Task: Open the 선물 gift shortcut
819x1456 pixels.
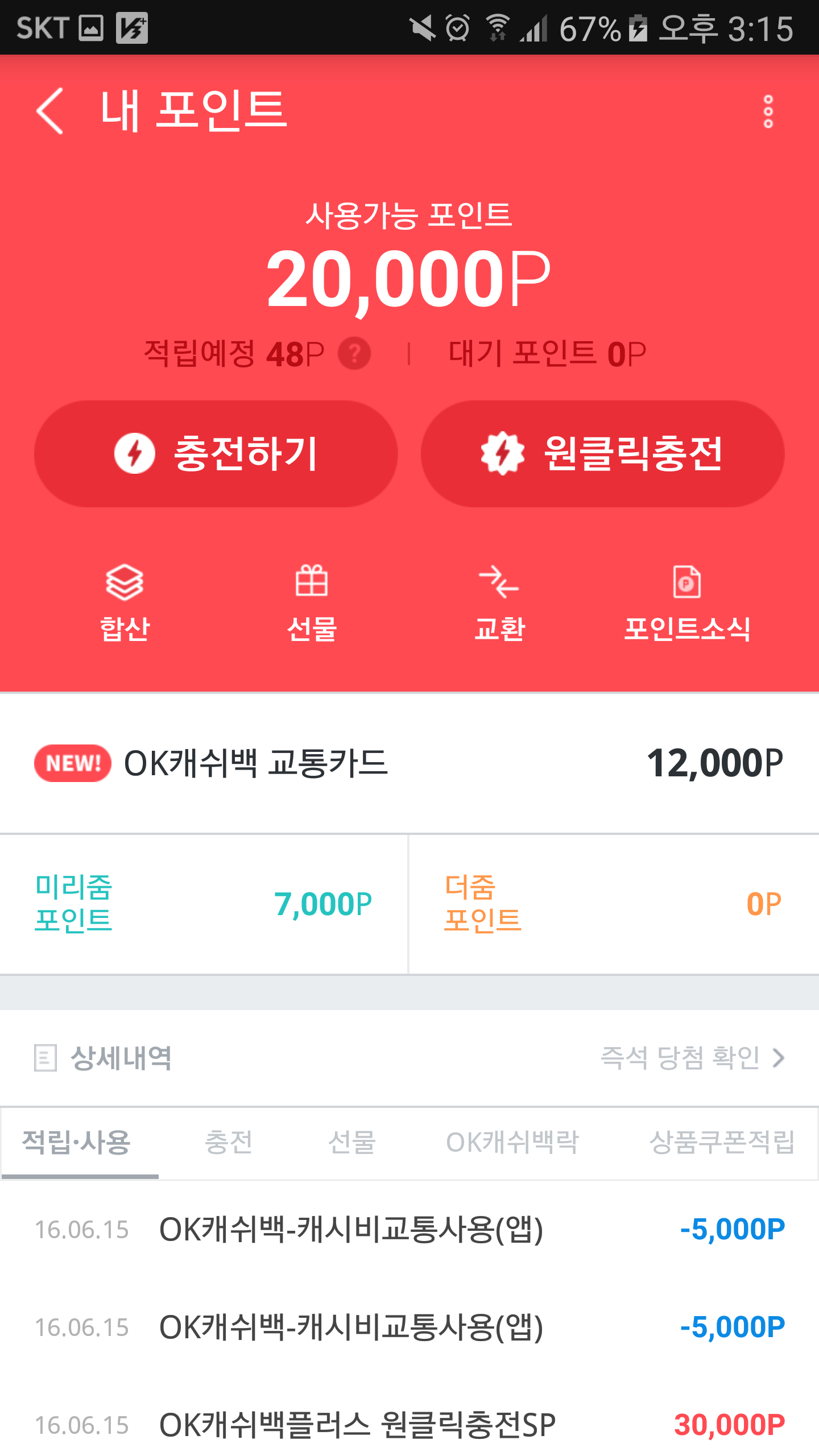Action: 312,603
